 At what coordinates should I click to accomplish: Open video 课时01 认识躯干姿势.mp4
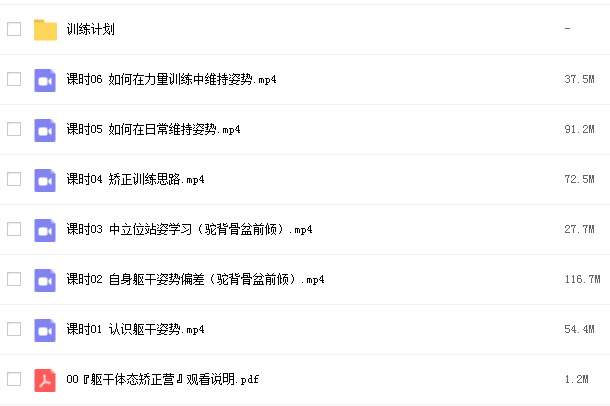point(135,330)
